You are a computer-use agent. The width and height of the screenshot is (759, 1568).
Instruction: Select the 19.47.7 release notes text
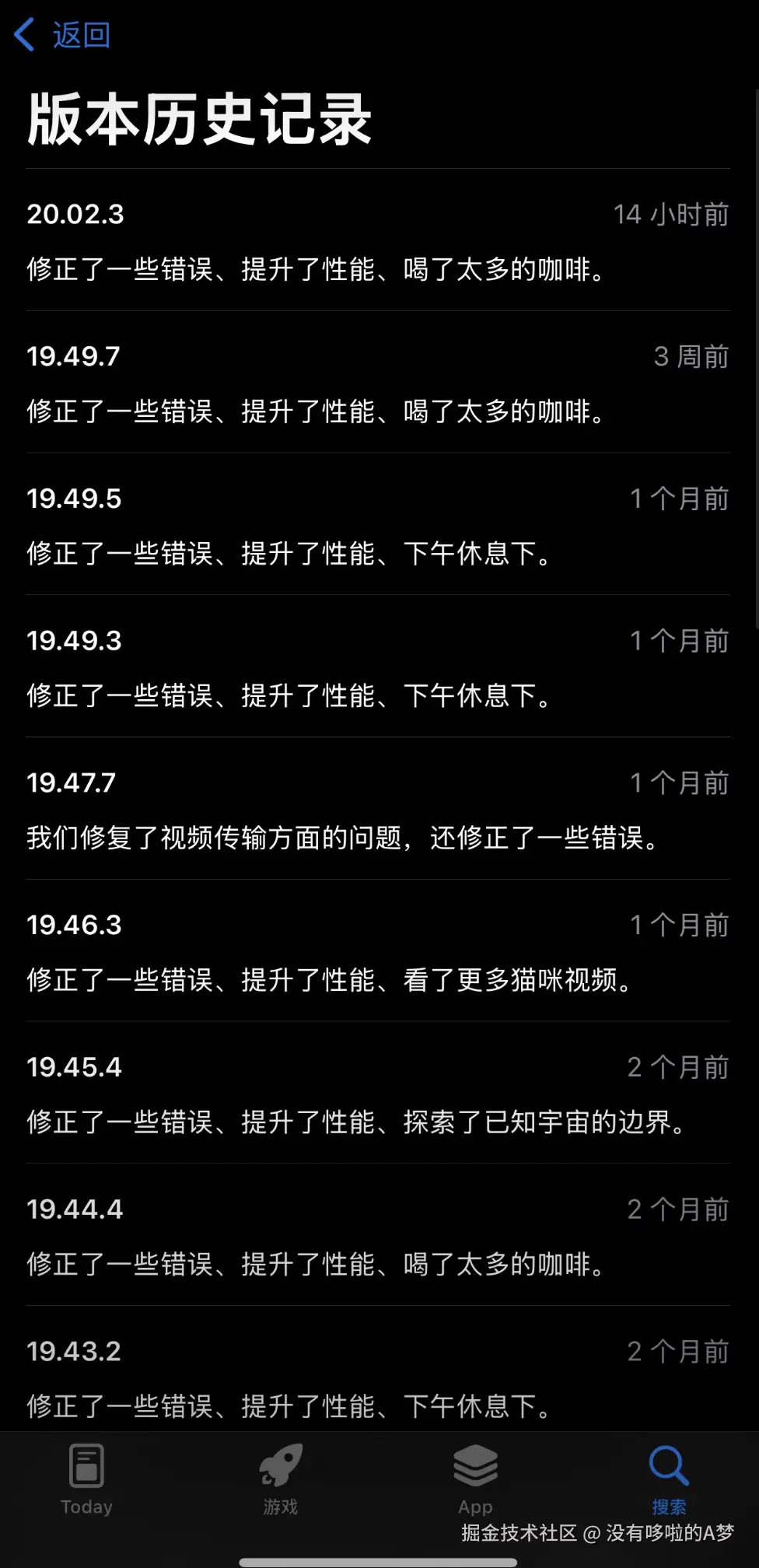(342, 839)
